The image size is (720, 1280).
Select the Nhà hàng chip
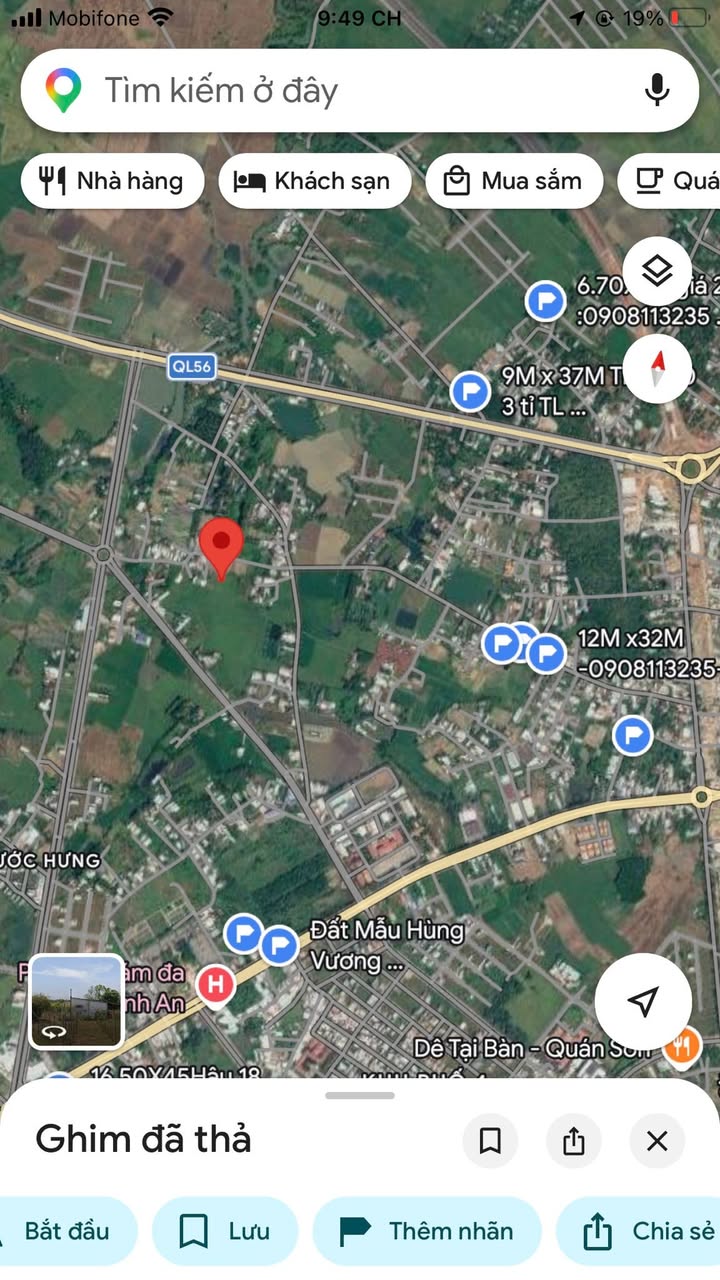(112, 181)
